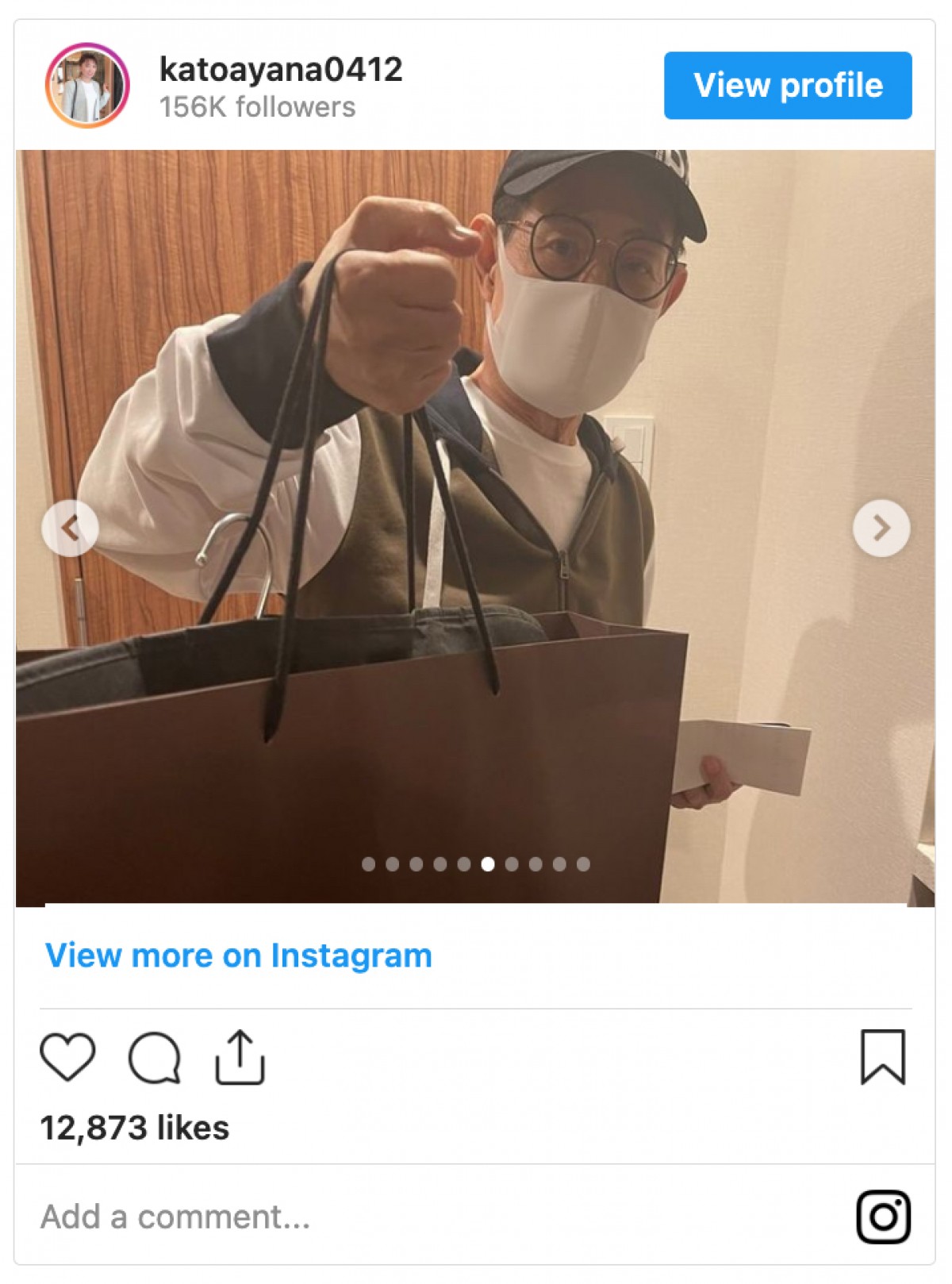Image resolution: width=952 pixels, height=1284 pixels.
Task: Like this post with the heart
Action: (67, 1057)
